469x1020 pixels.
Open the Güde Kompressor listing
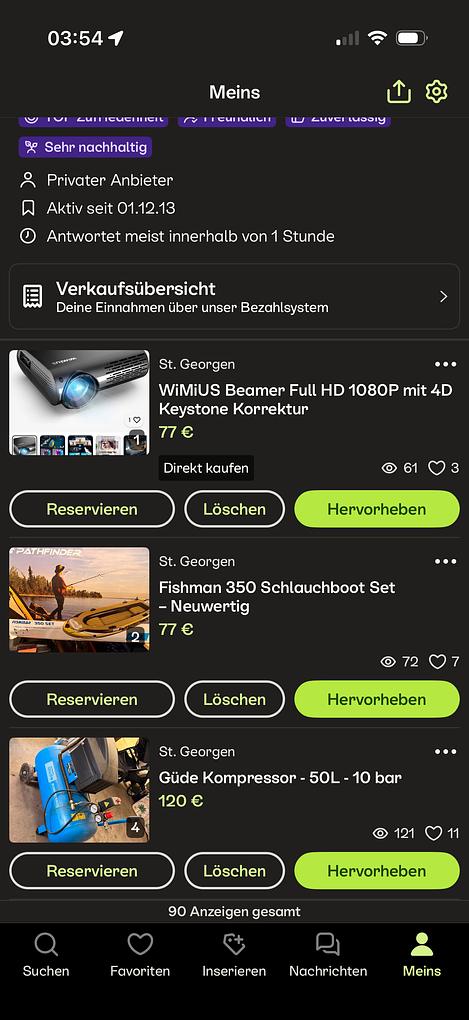280,777
